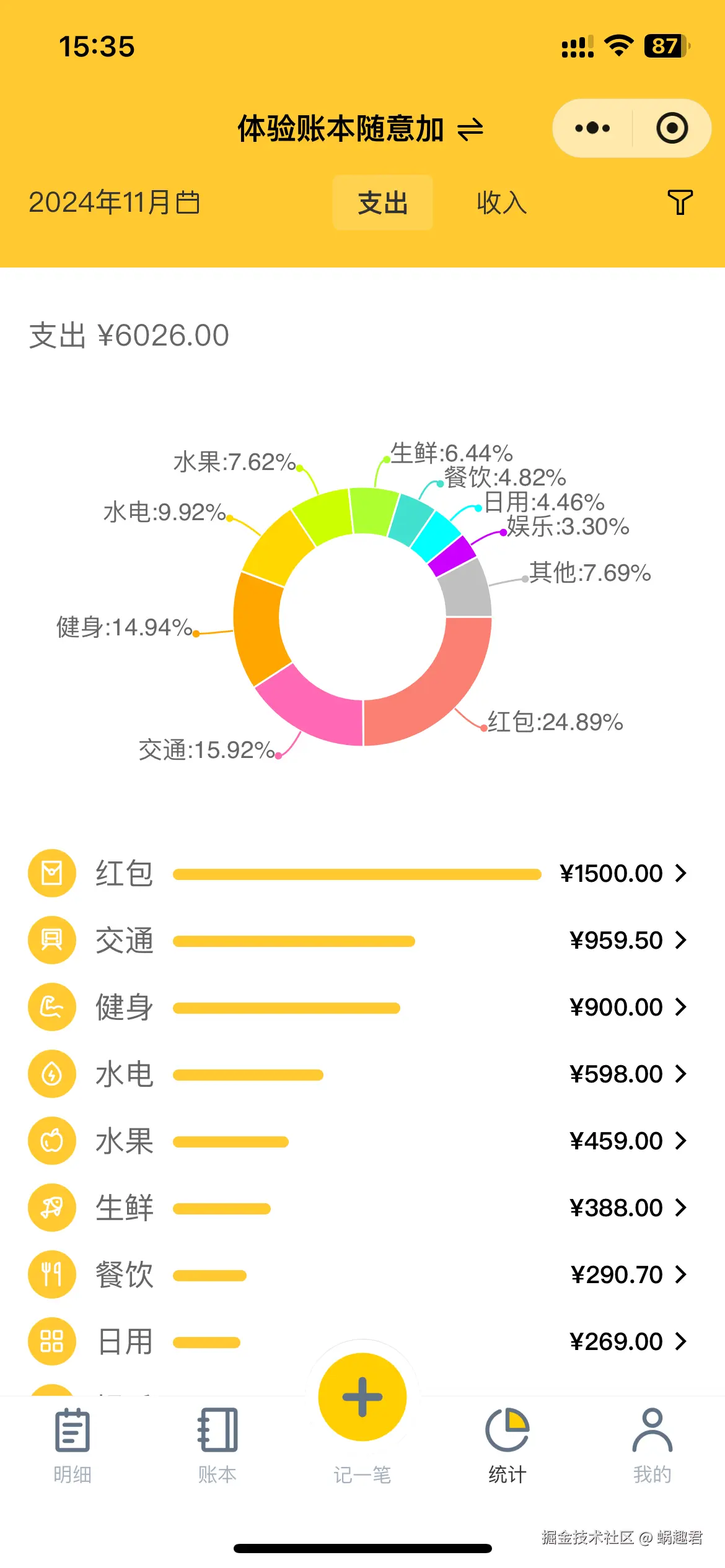Open 餐饮 expense breakdown
The height and width of the screenshot is (1568, 725).
click(x=359, y=1274)
